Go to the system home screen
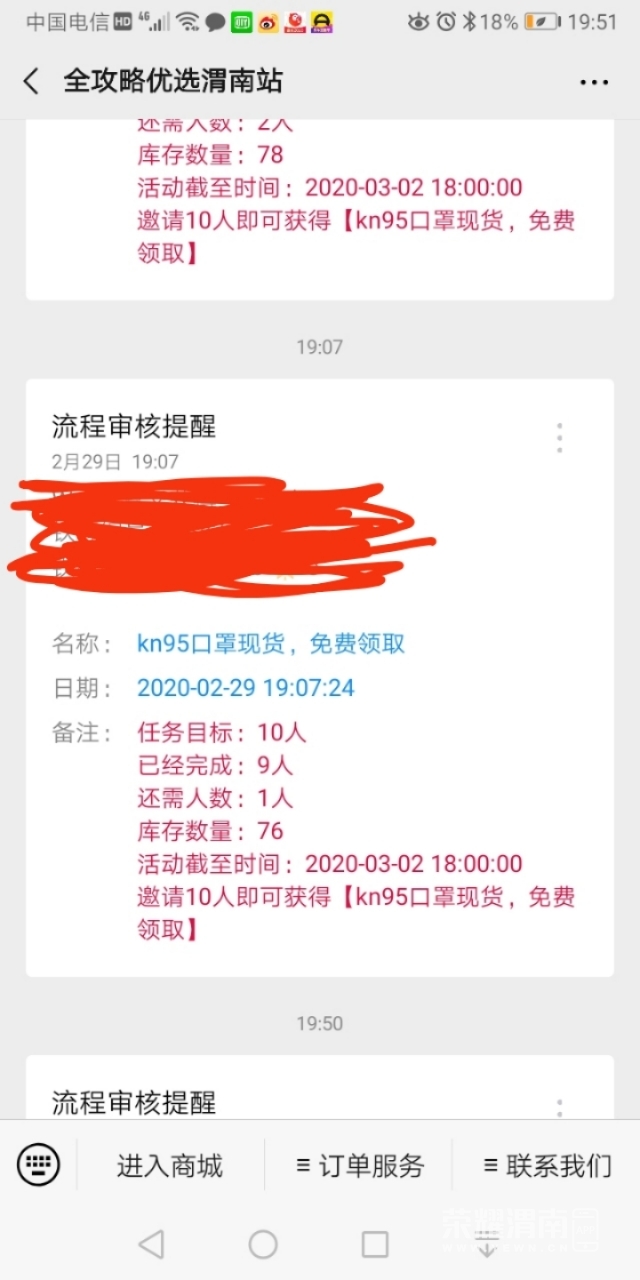 pyautogui.click(x=263, y=1244)
